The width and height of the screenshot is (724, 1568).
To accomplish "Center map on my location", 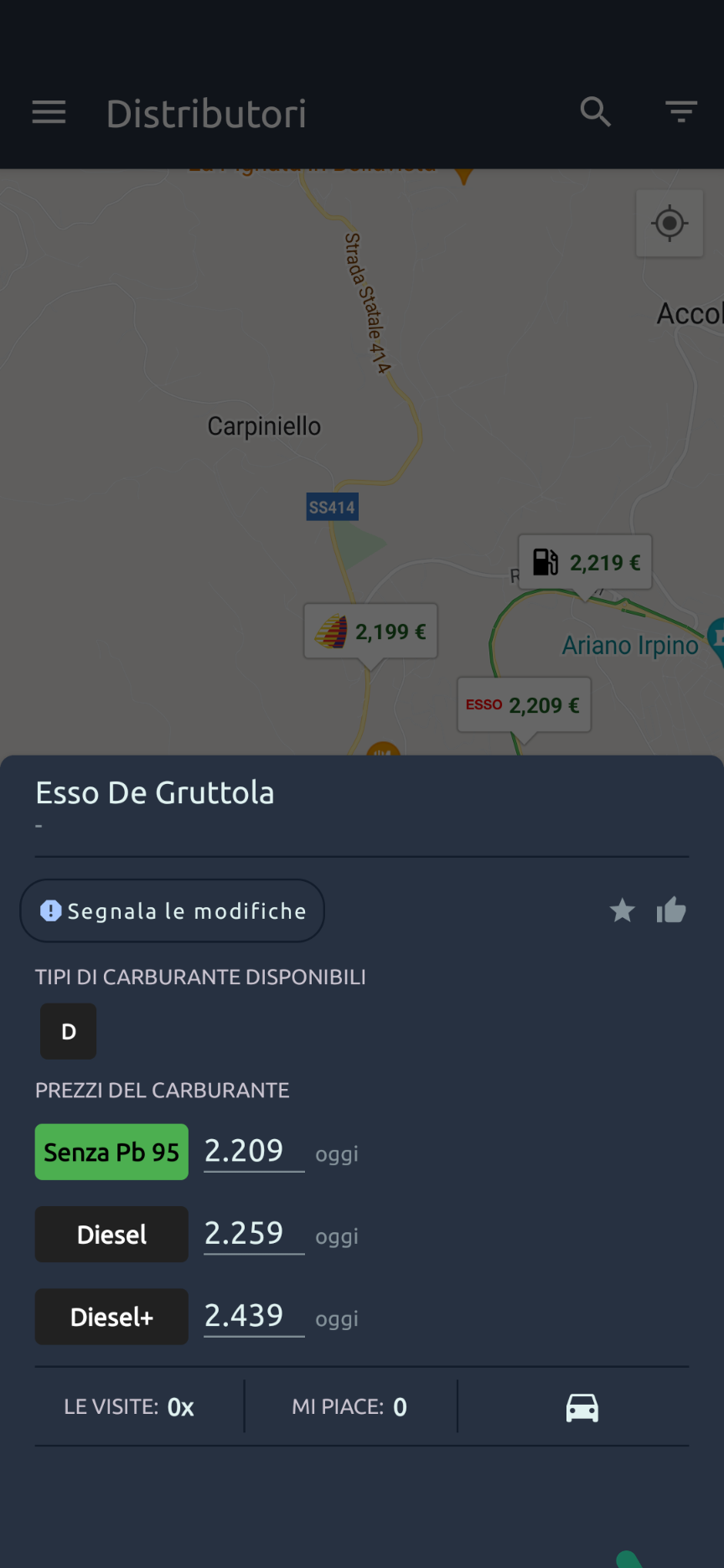I will coord(669,224).
